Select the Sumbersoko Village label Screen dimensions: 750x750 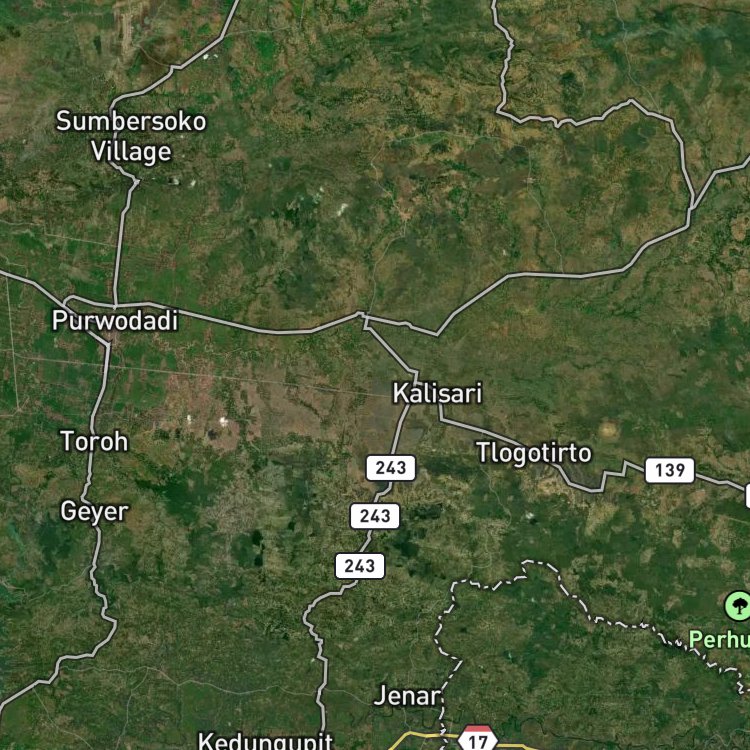(131, 136)
